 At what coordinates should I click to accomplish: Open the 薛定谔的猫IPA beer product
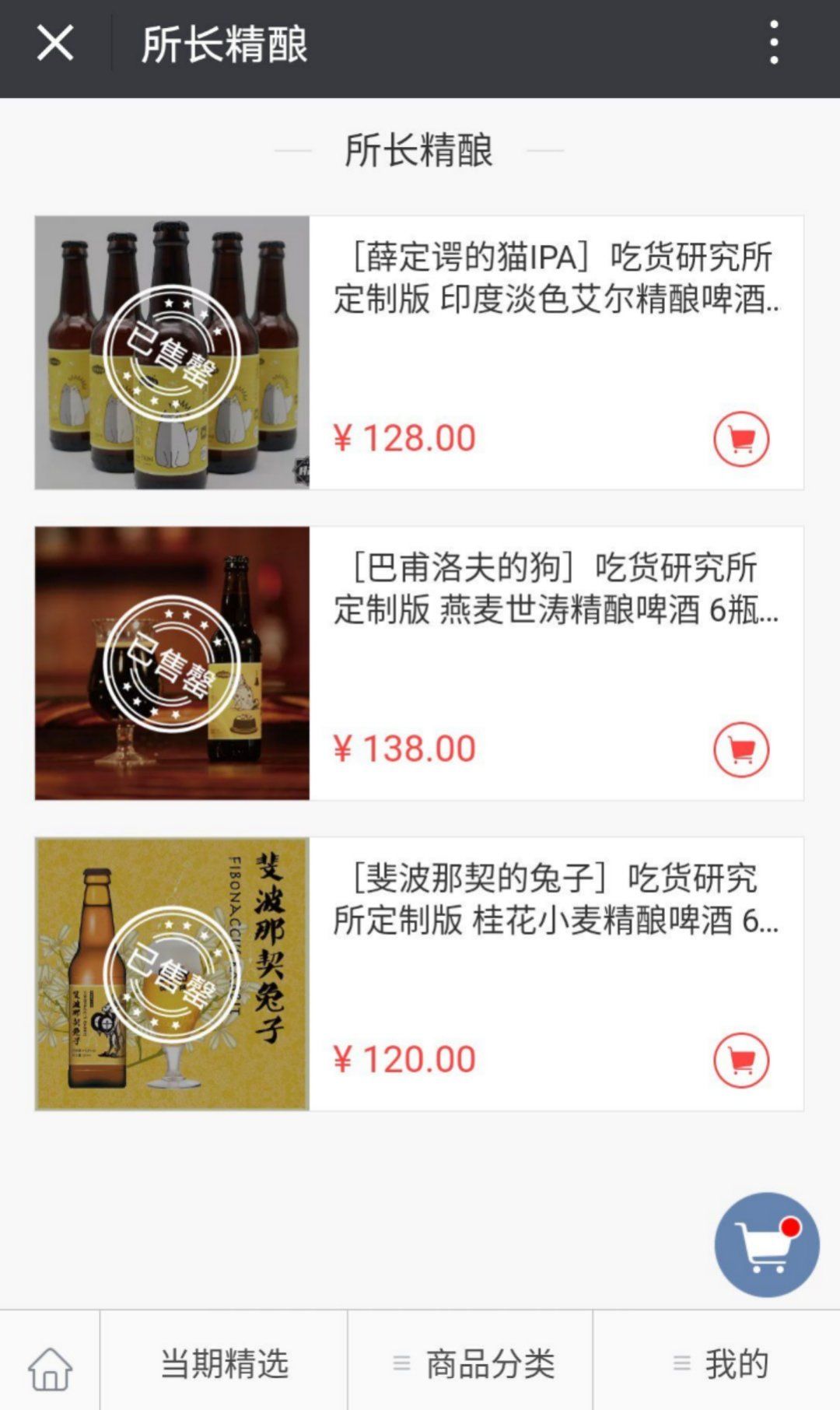[555, 279]
